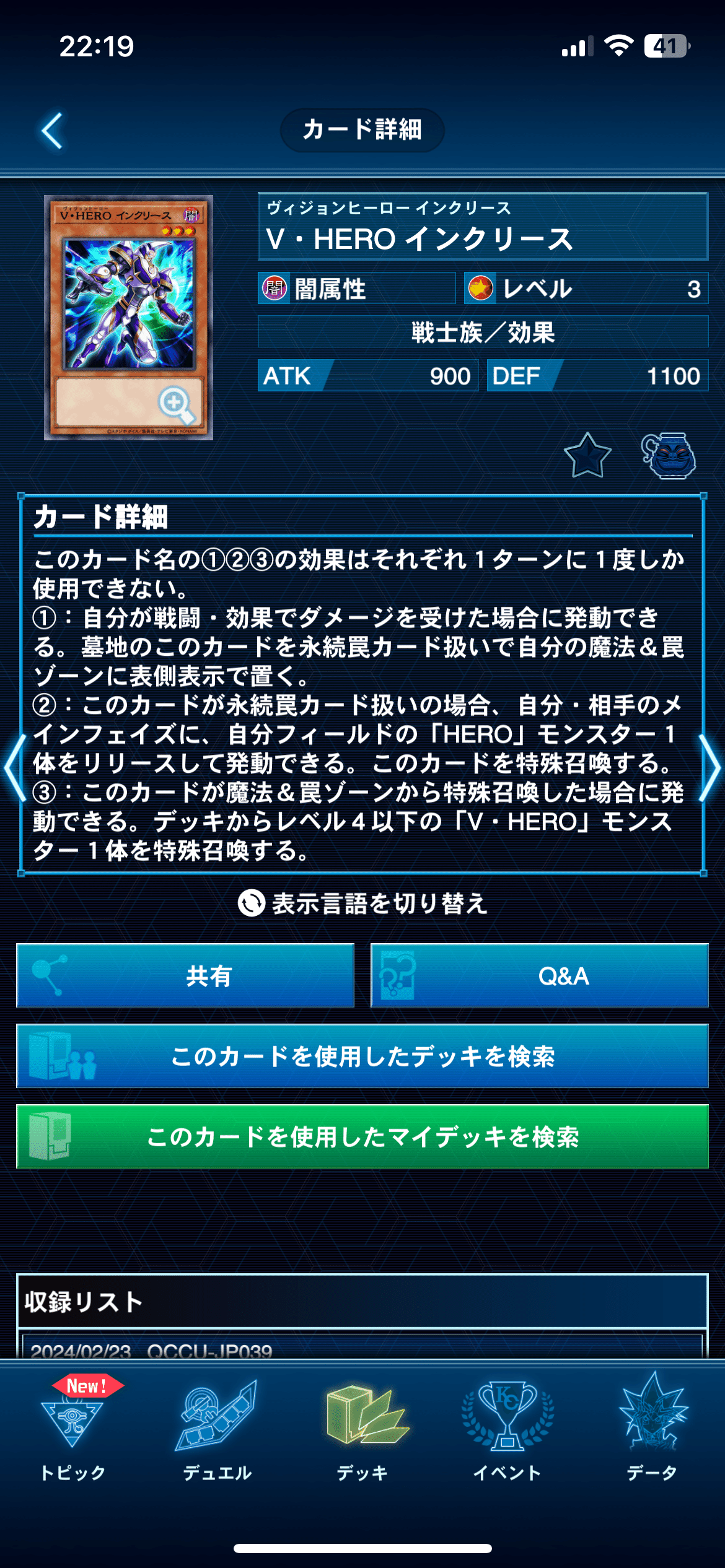Go to the next card with the right chevron
This screenshot has width=725, height=1568.
point(710,768)
